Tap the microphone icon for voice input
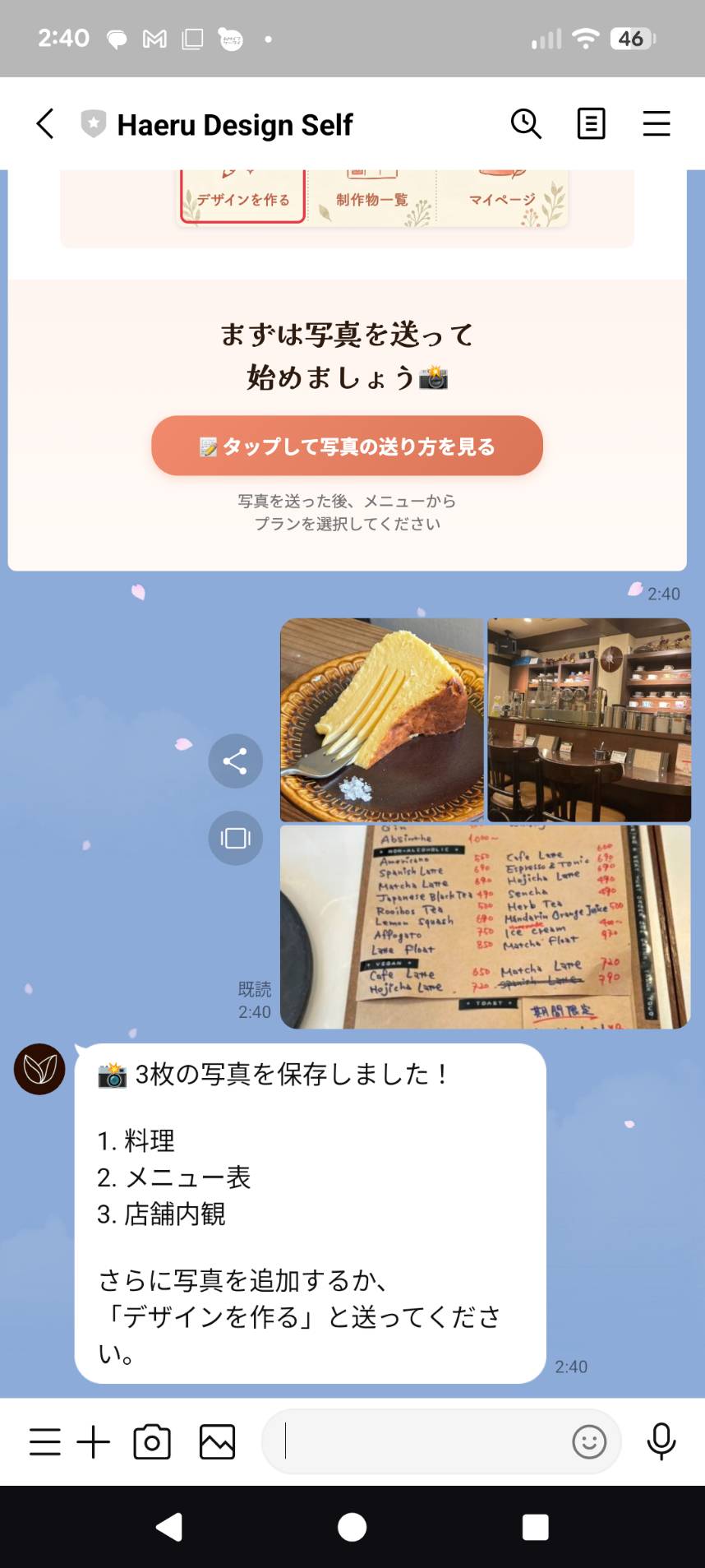 [661, 1441]
